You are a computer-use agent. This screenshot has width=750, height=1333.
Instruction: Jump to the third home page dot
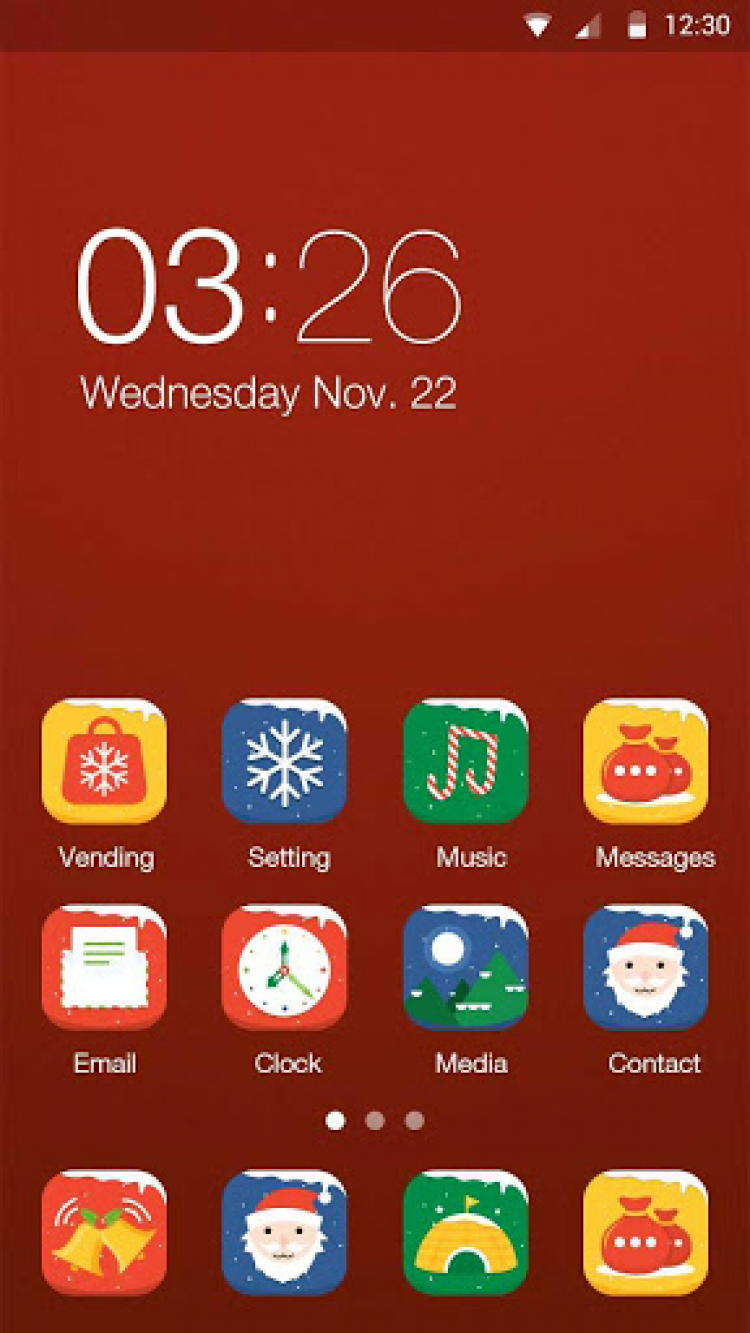click(414, 1120)
